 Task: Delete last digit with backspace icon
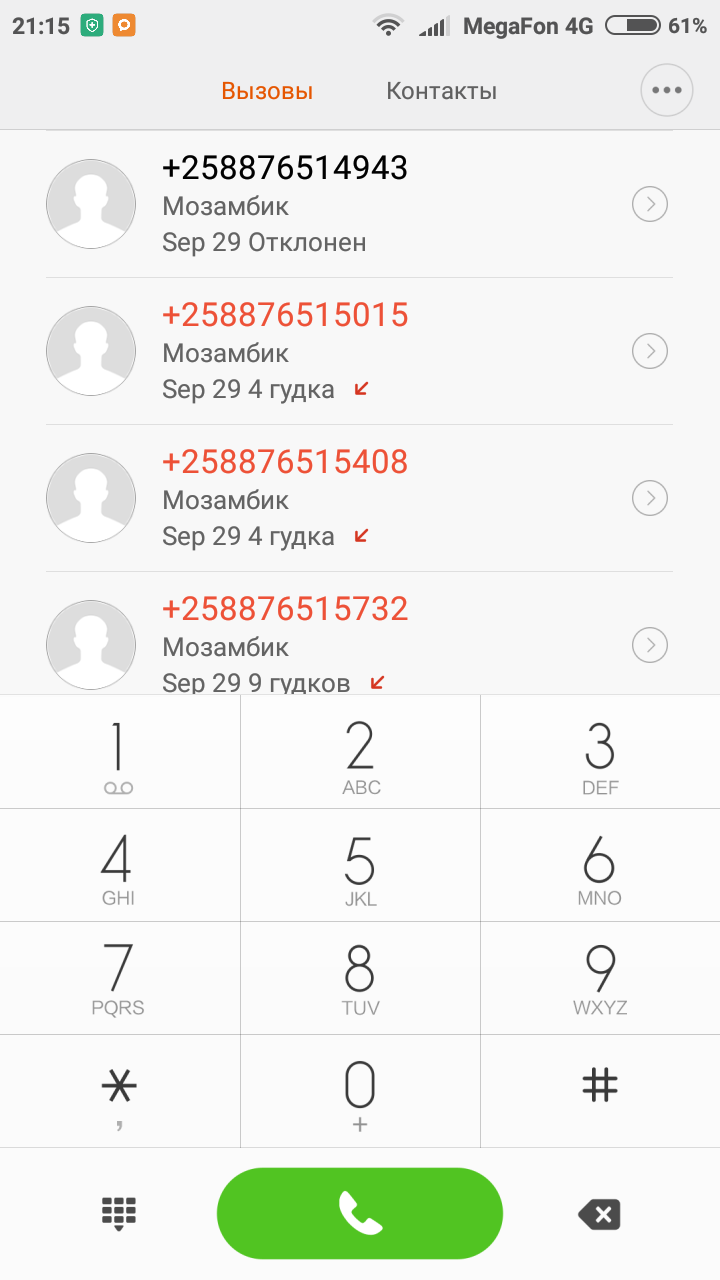click(x=600, y=1214)
